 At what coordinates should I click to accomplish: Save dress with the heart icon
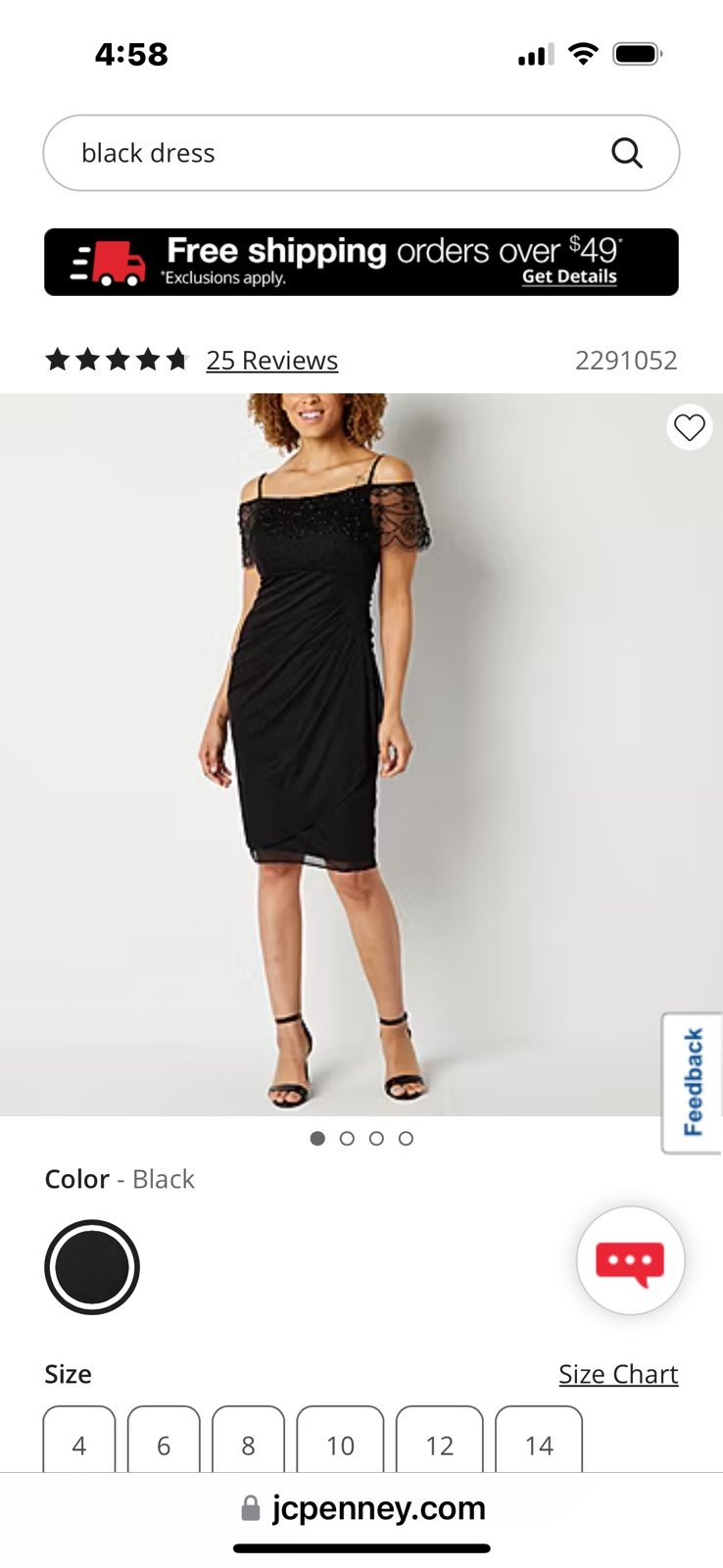click(x=690, y=427)
